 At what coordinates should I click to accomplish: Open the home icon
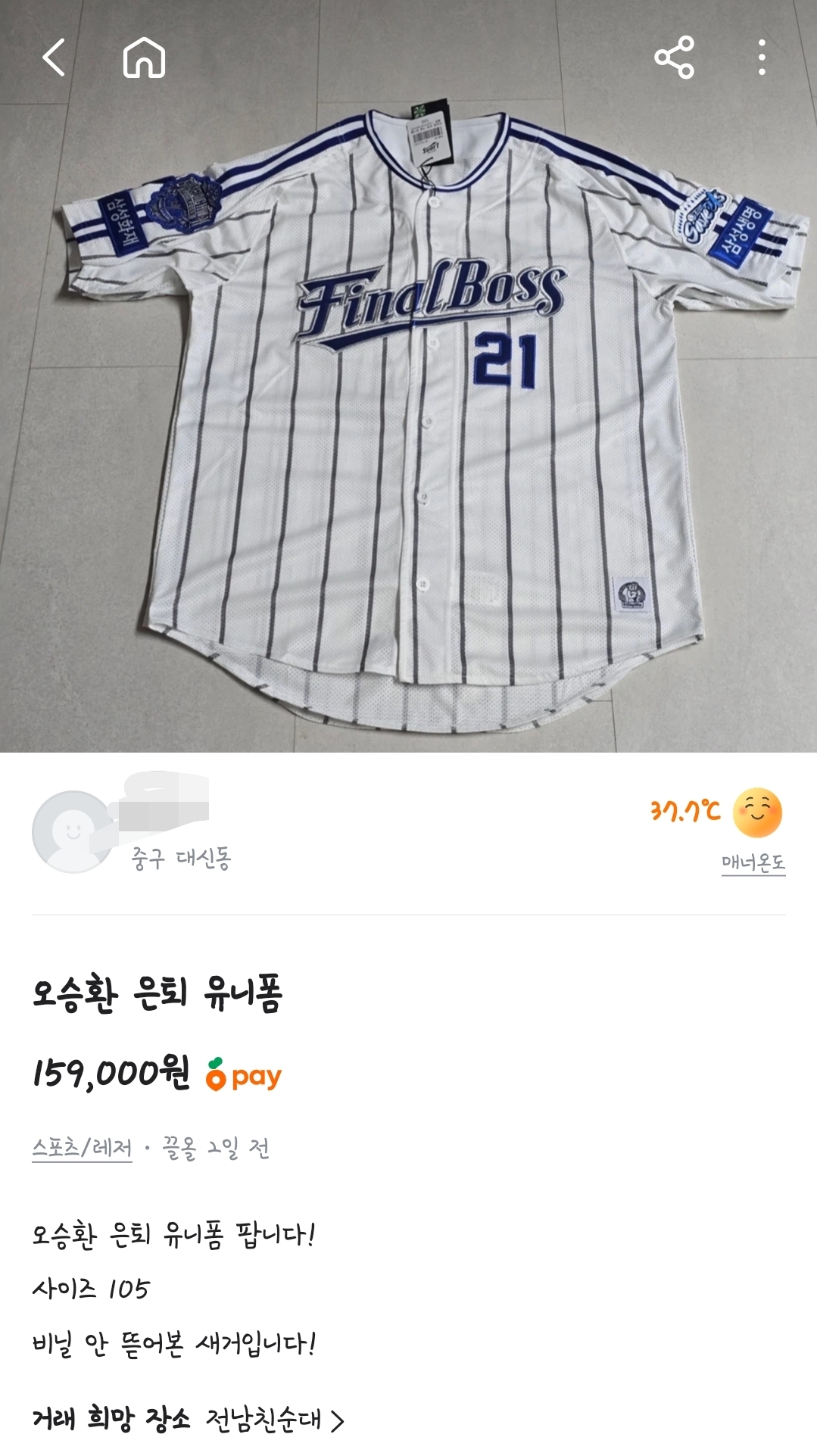click(x=144, y=58)
